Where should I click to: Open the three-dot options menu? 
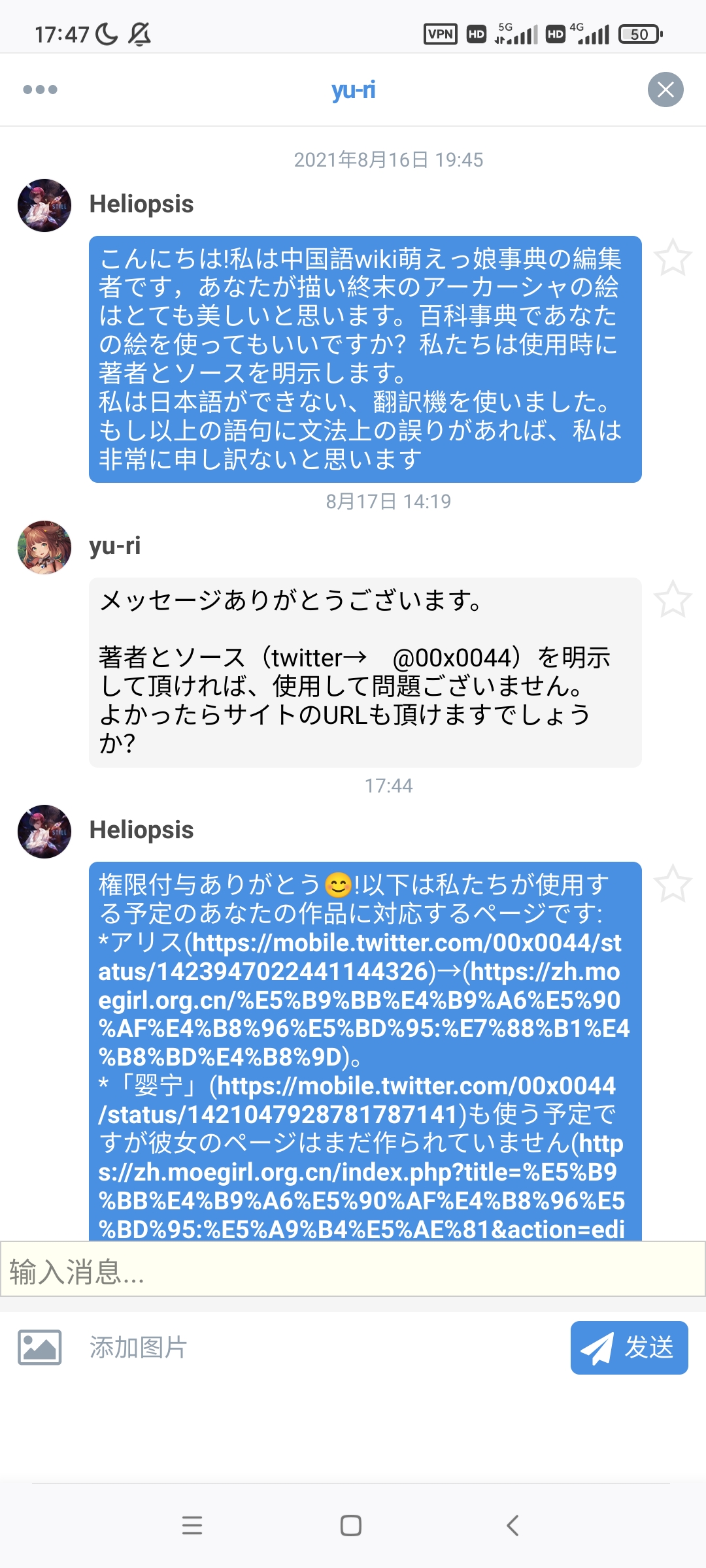pyautogui.click(x=40, y=90)
